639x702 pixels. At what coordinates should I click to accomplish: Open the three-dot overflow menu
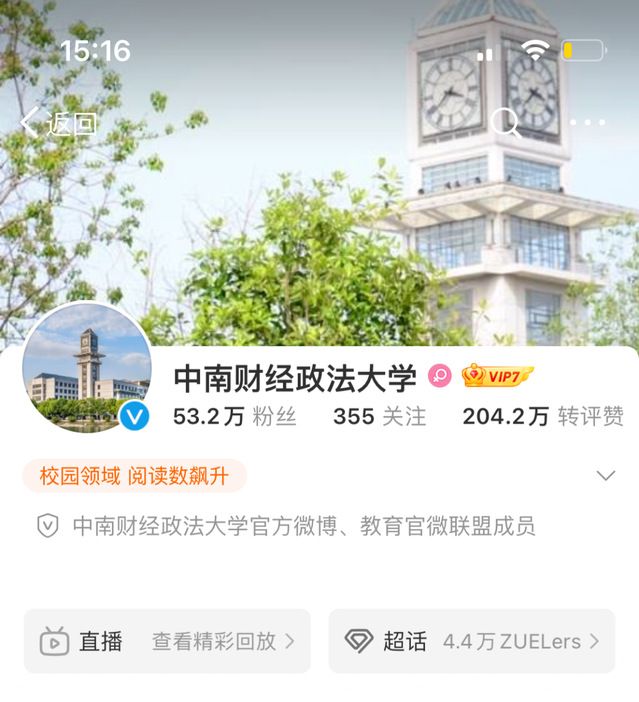pos(587,123)
